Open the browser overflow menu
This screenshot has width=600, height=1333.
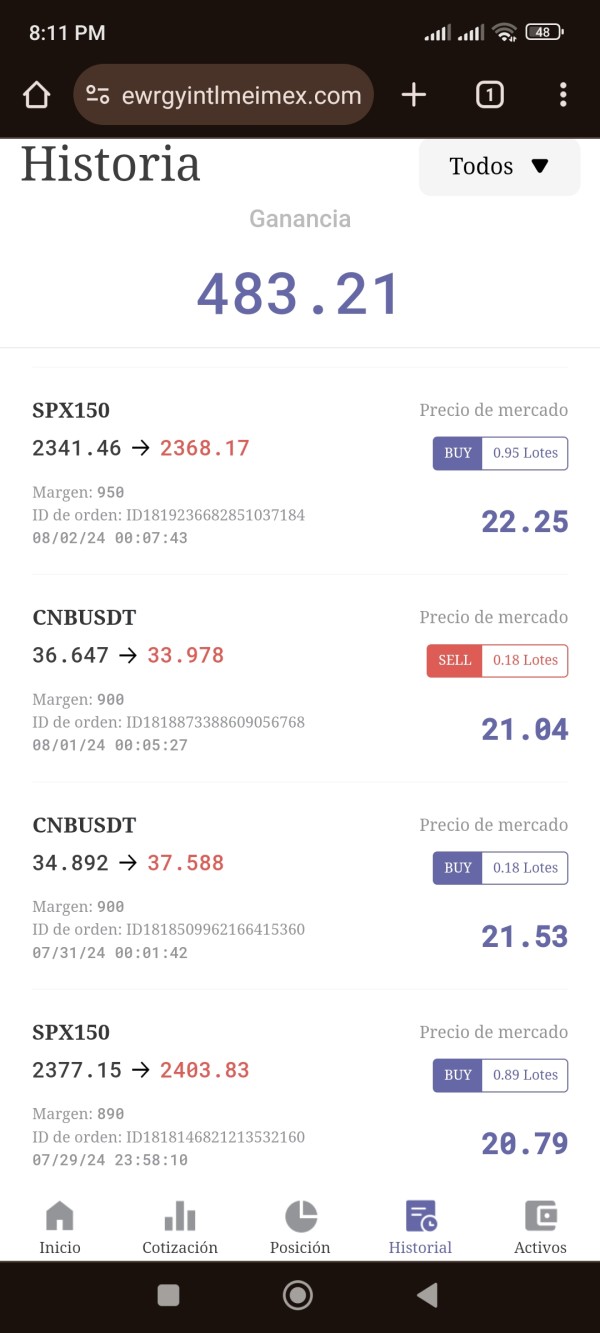[563, 95]
